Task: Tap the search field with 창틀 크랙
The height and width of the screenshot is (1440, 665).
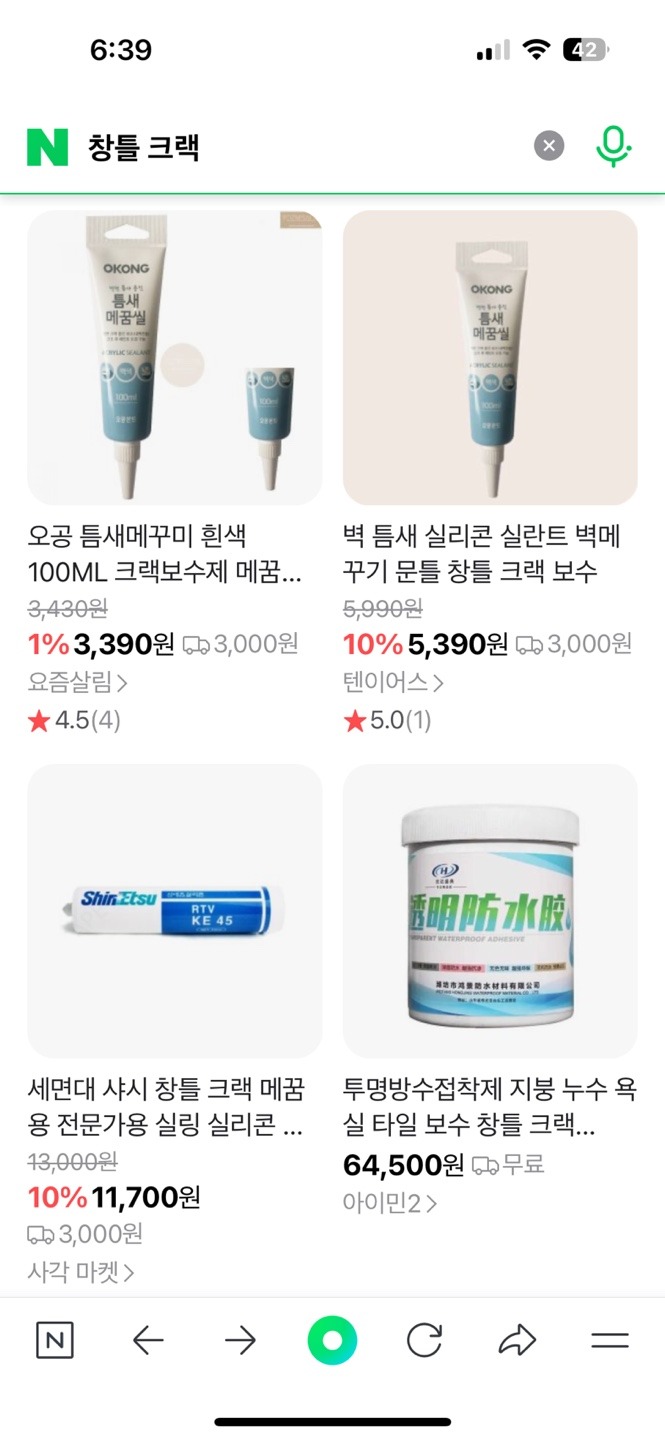Action: (300, 148)
